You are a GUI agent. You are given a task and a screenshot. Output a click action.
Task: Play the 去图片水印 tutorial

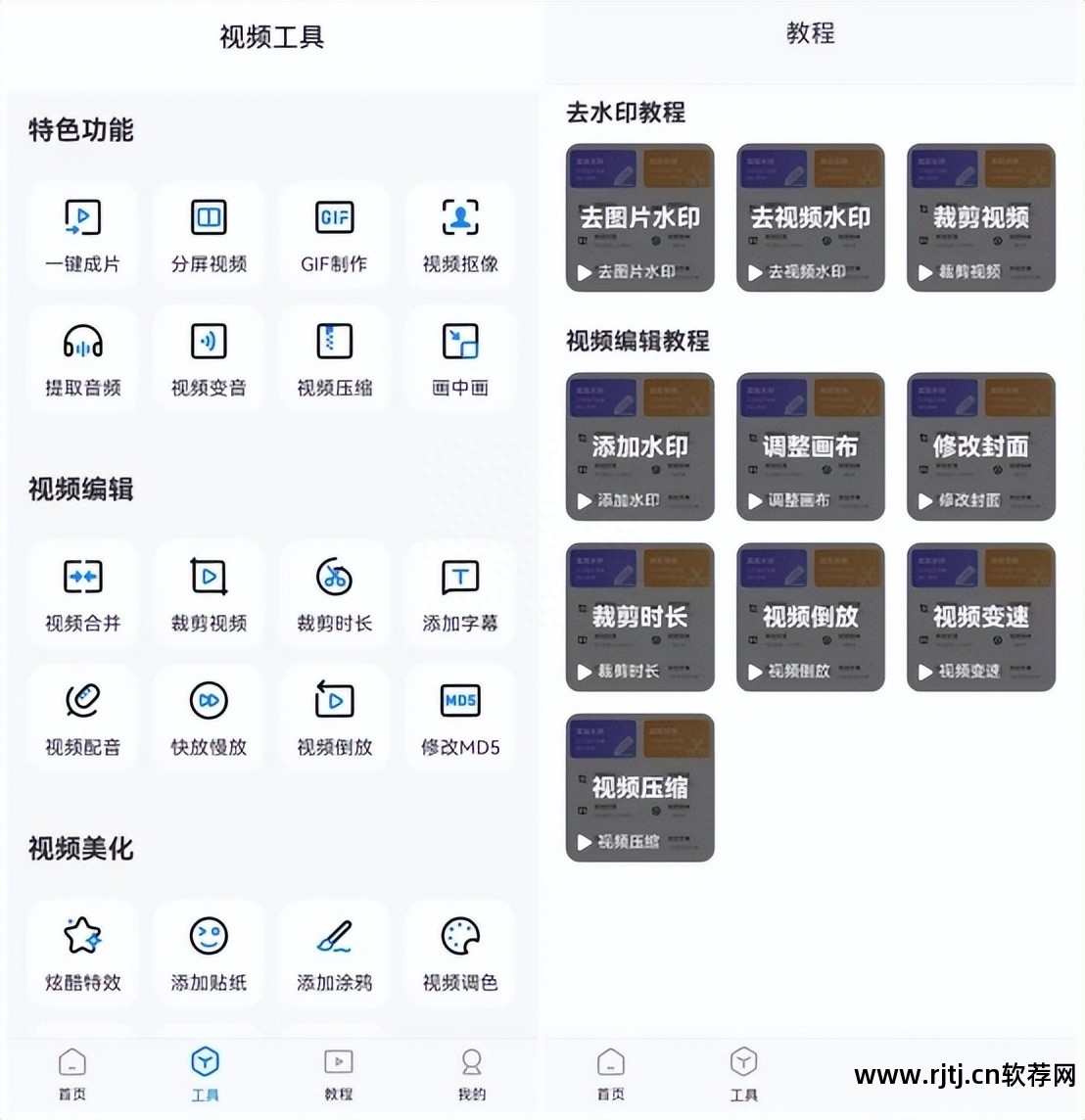[x=640, y=217]
